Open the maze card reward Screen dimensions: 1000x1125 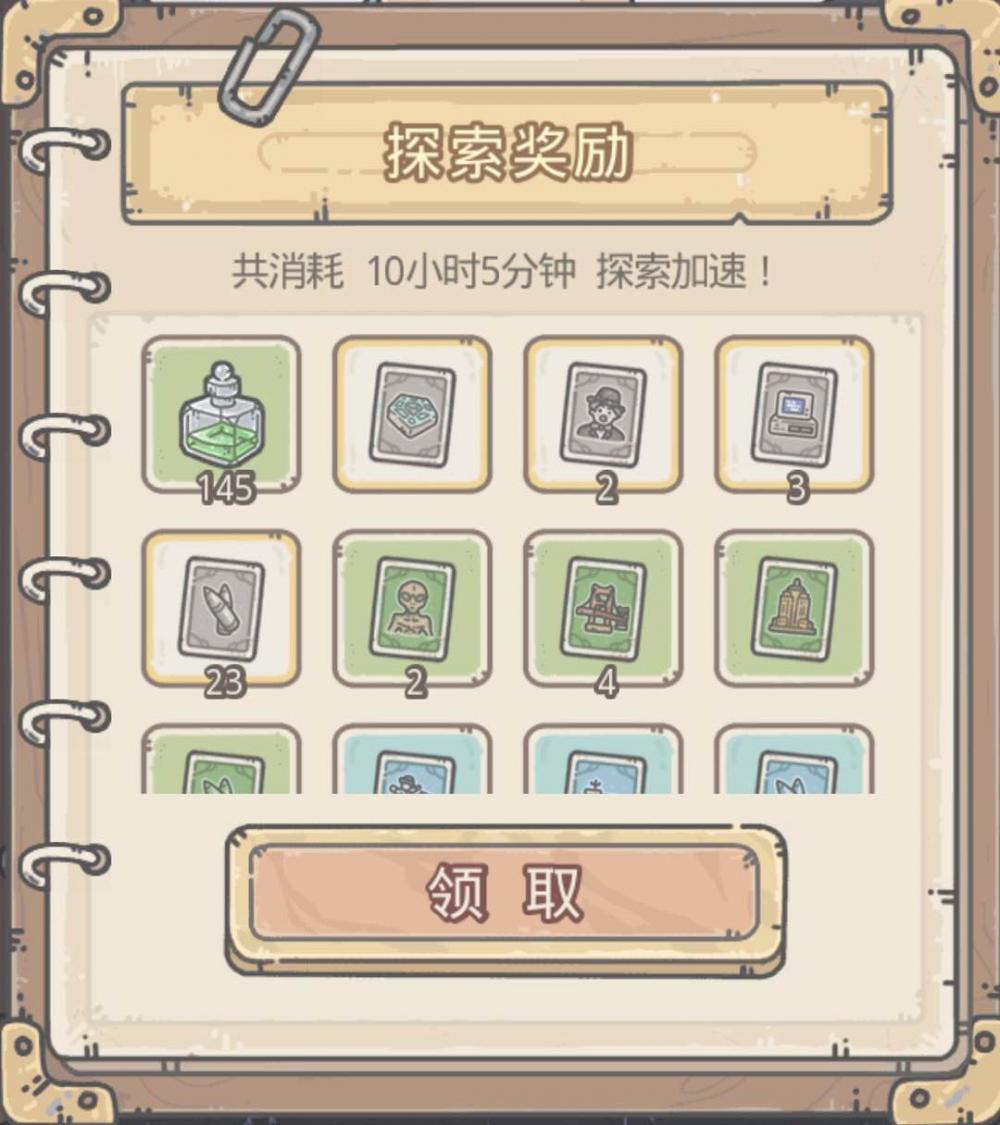click(x=412, y=413)
